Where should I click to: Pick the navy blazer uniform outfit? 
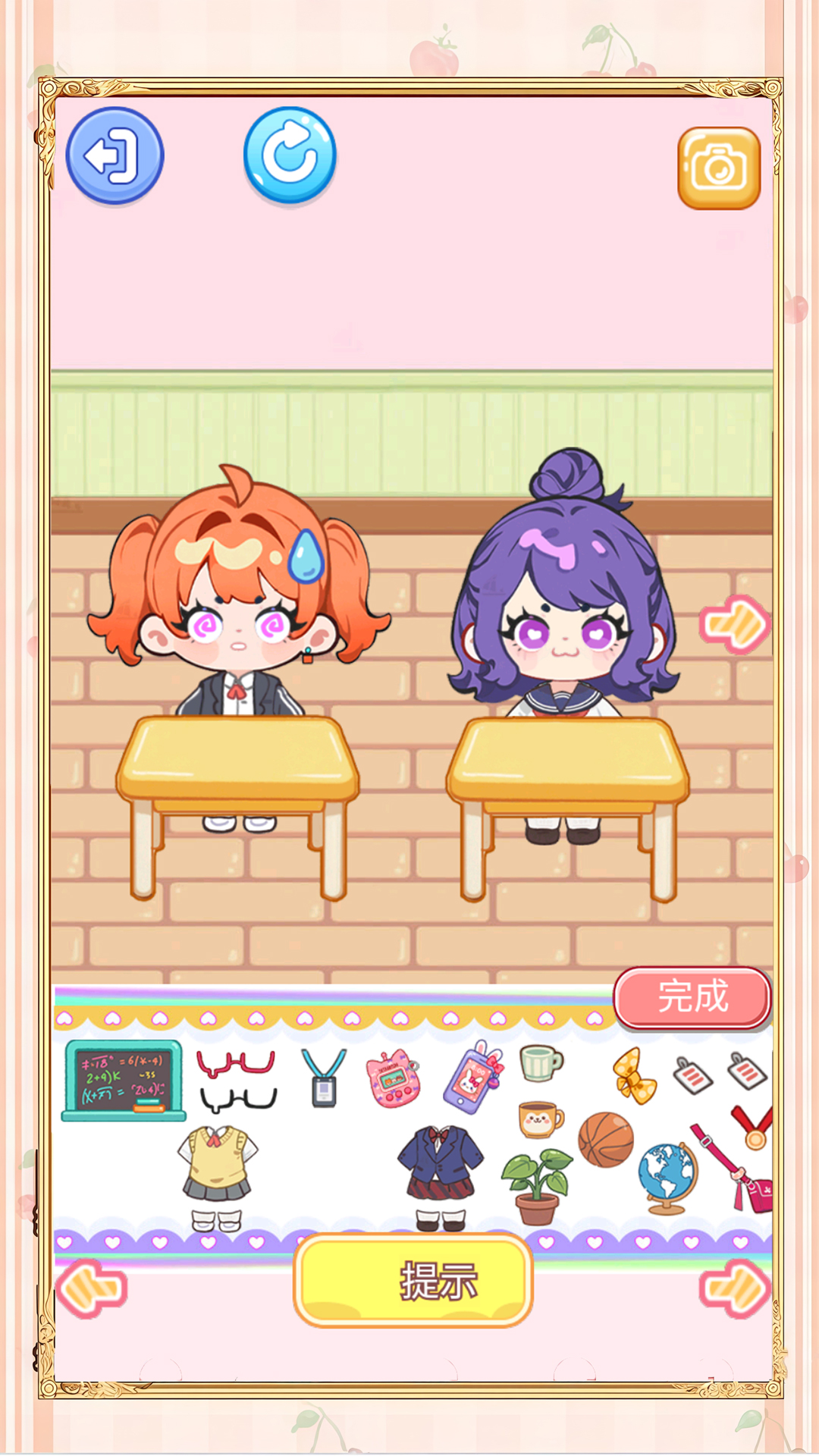pos(441,1160)
